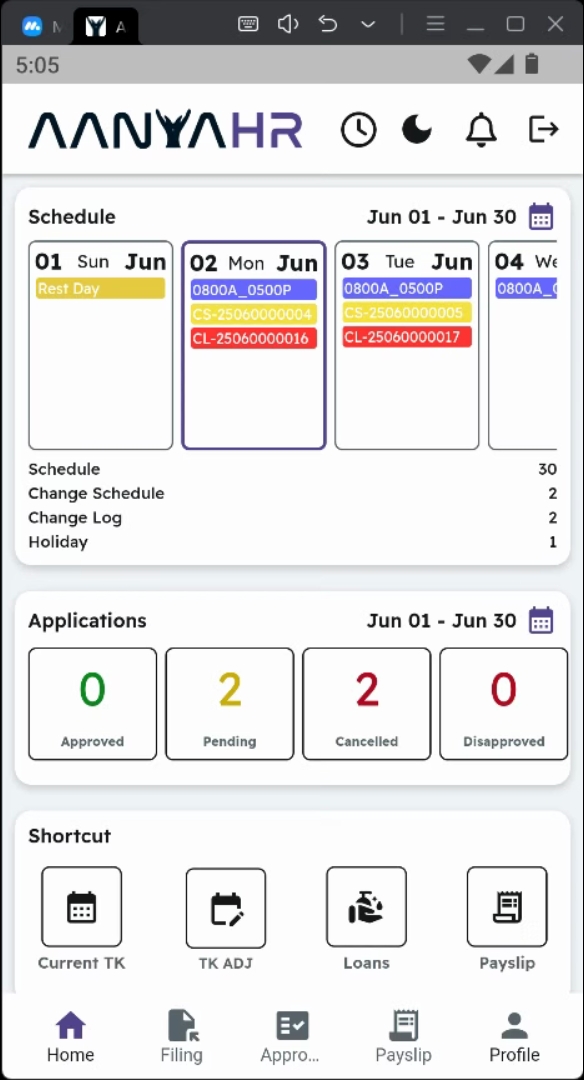The image size is (584, 1080).
Task: Toggle dark mode with the moon icon
Action: pos(417,129)
